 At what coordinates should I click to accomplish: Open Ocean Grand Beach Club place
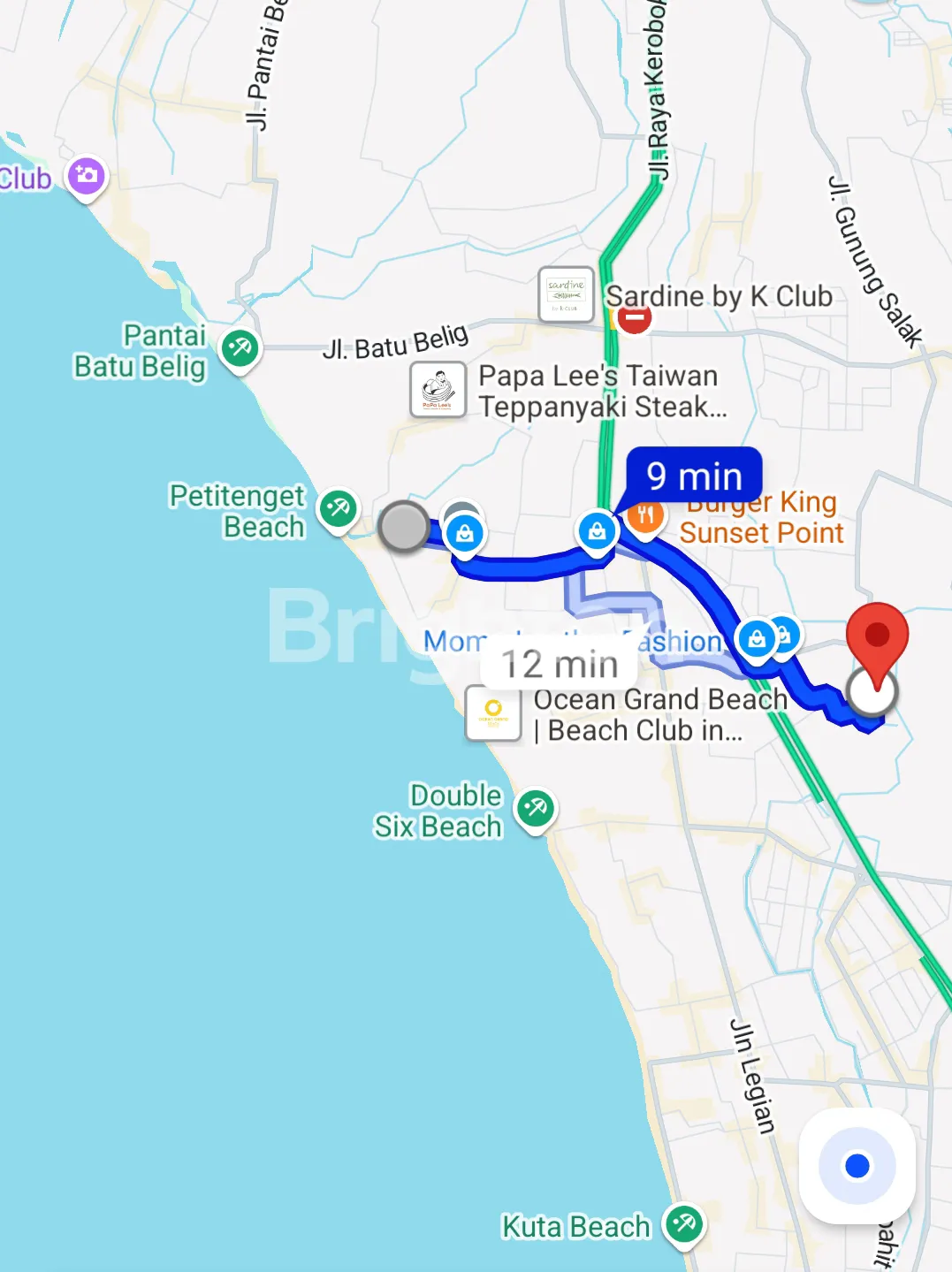pyautogui.click(x=494, y=712)
